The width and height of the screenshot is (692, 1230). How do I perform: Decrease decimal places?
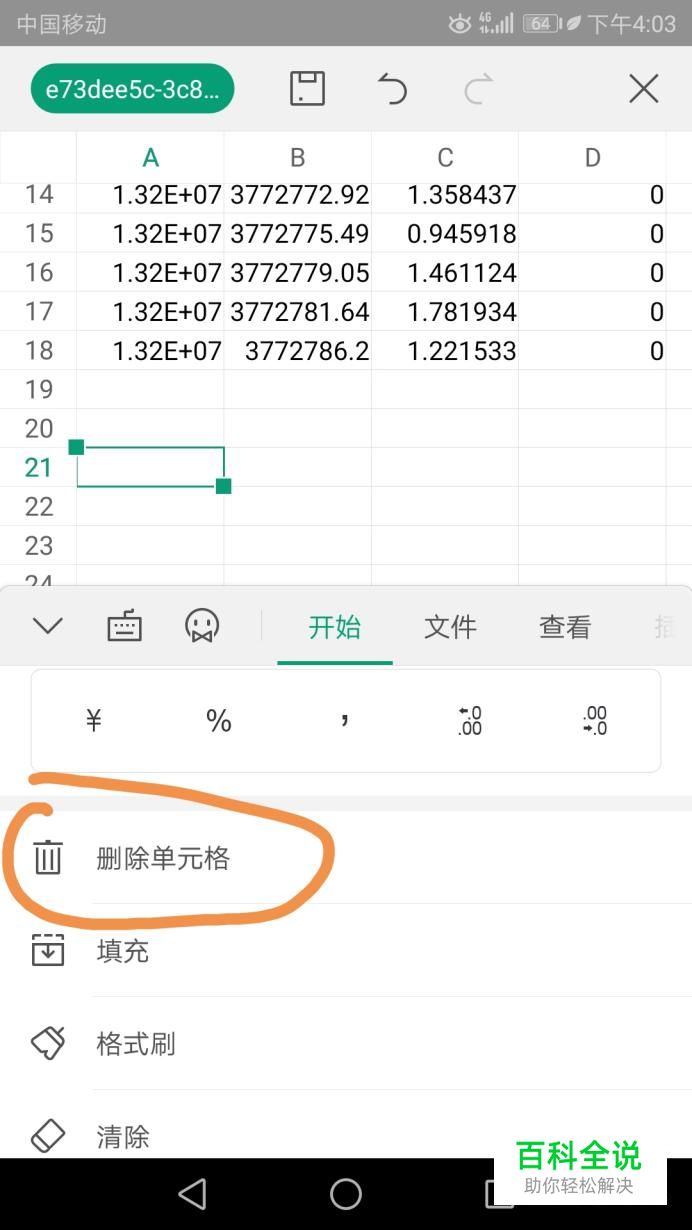[x=595, y=720]
